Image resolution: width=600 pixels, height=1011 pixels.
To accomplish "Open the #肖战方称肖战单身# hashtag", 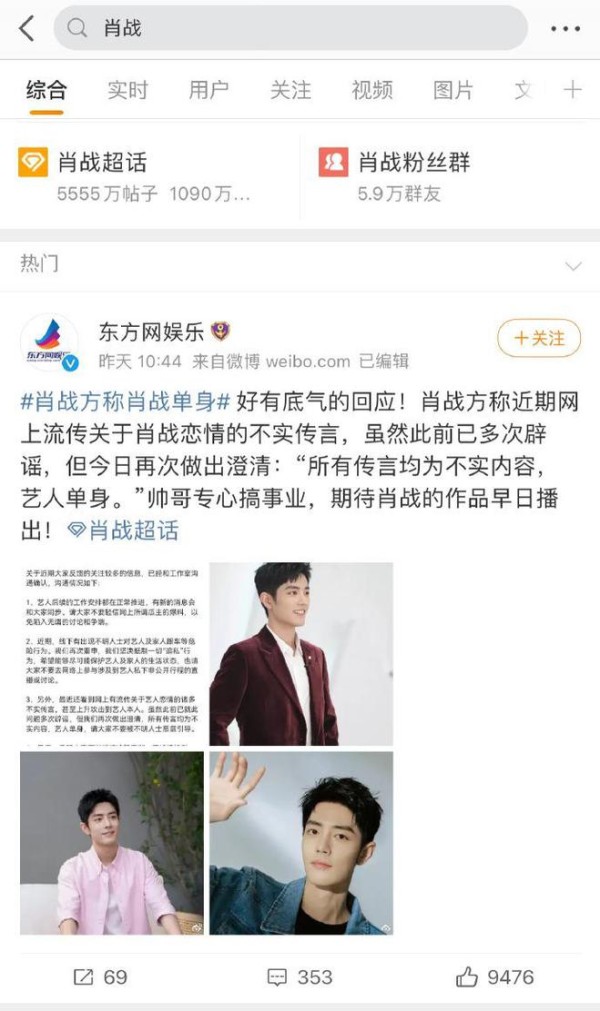I will pyautogui.click(x=125, y=402).
